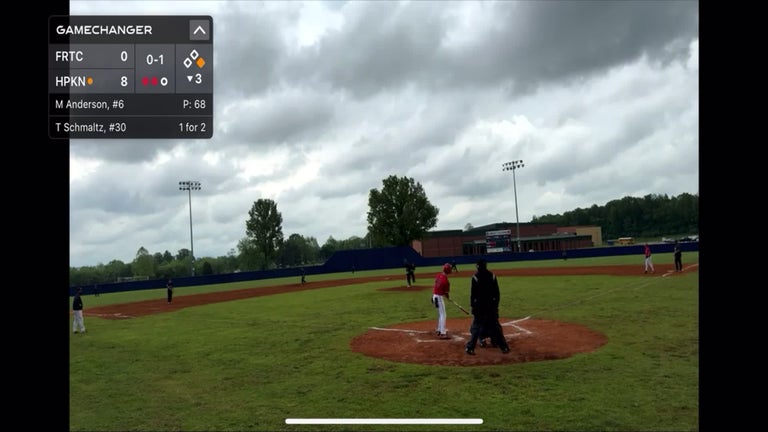The height and width of the screenshot is (432, 768).
Task: Collapse the GameChanger scoreboard overlay
Action: click(x=199, y=30)
